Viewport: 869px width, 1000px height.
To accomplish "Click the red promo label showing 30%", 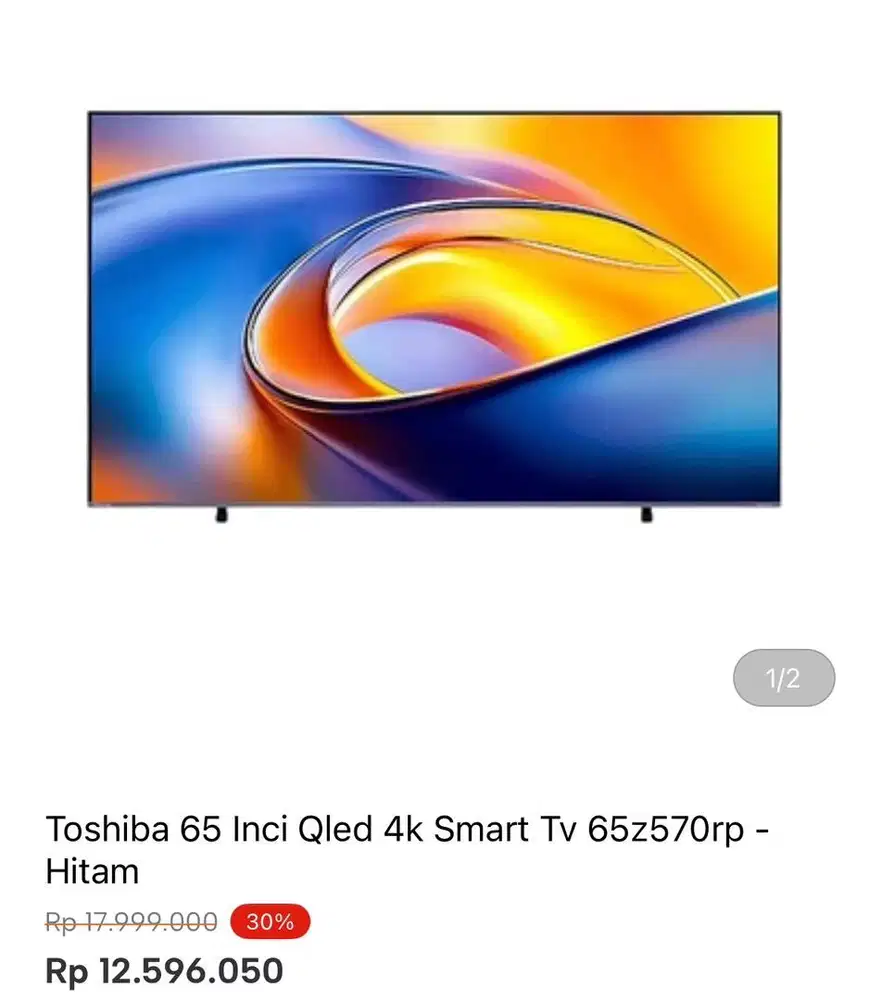I will 270,921.
